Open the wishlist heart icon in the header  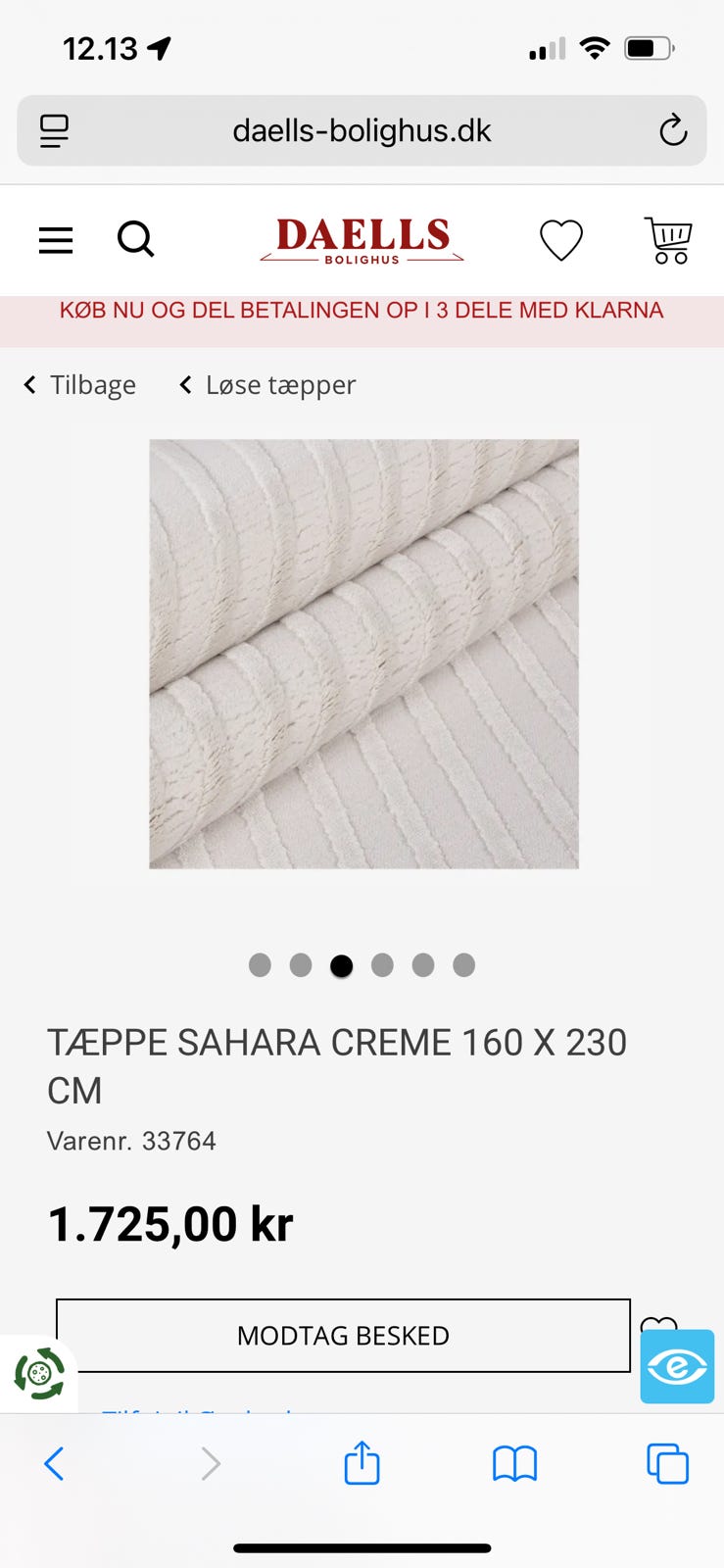[x=561, y=239]
